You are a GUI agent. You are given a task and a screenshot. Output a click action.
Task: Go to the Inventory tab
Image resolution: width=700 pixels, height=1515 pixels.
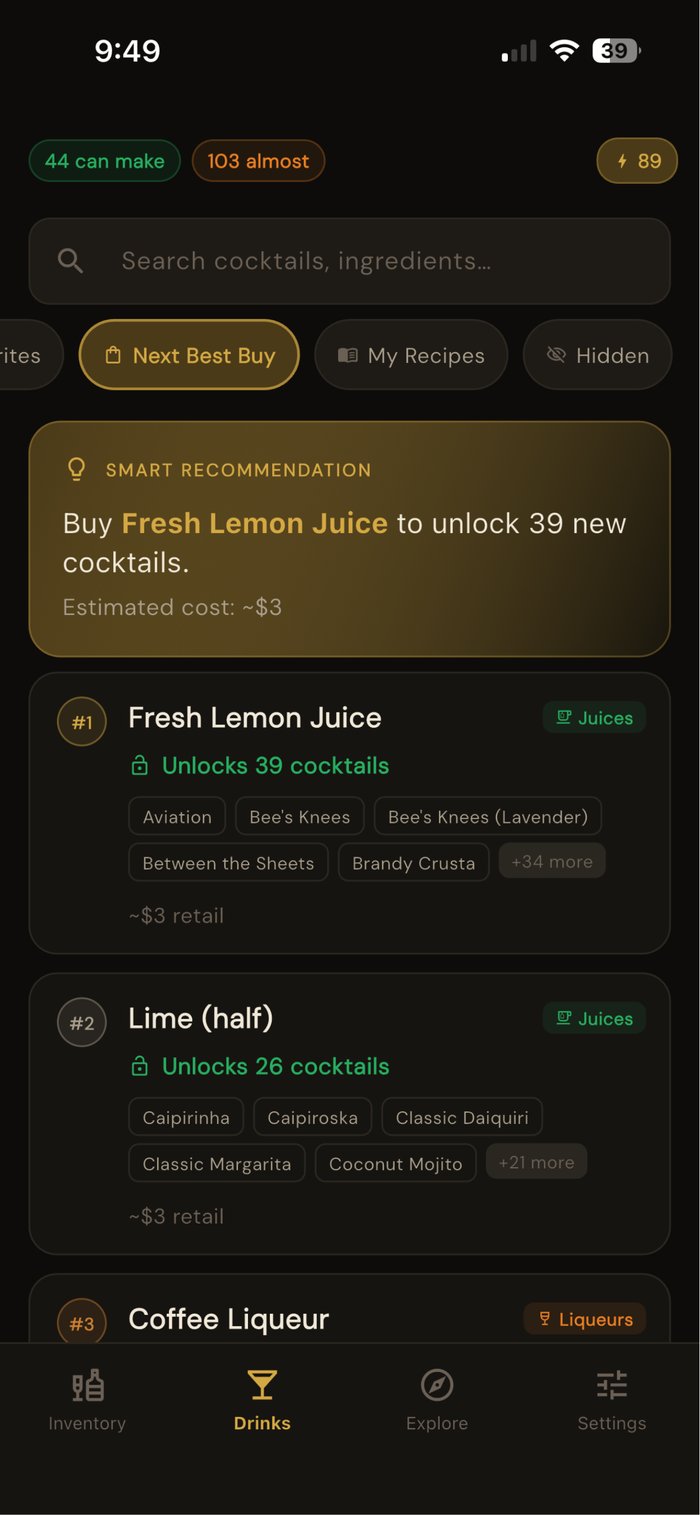click(x=87, y=1400)
